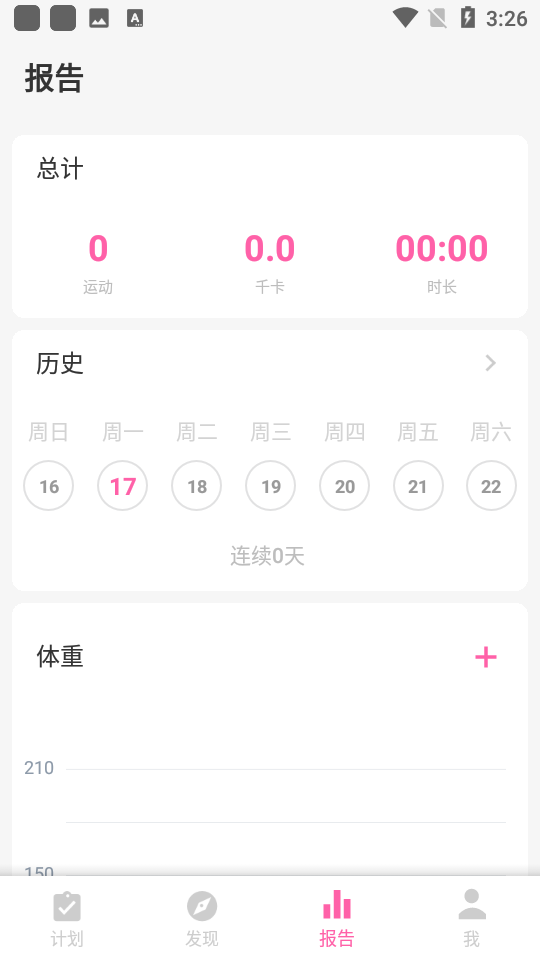Screen dimensions: 540x960
Task: Tap day 20 under 周四
Action: (344, 486)
